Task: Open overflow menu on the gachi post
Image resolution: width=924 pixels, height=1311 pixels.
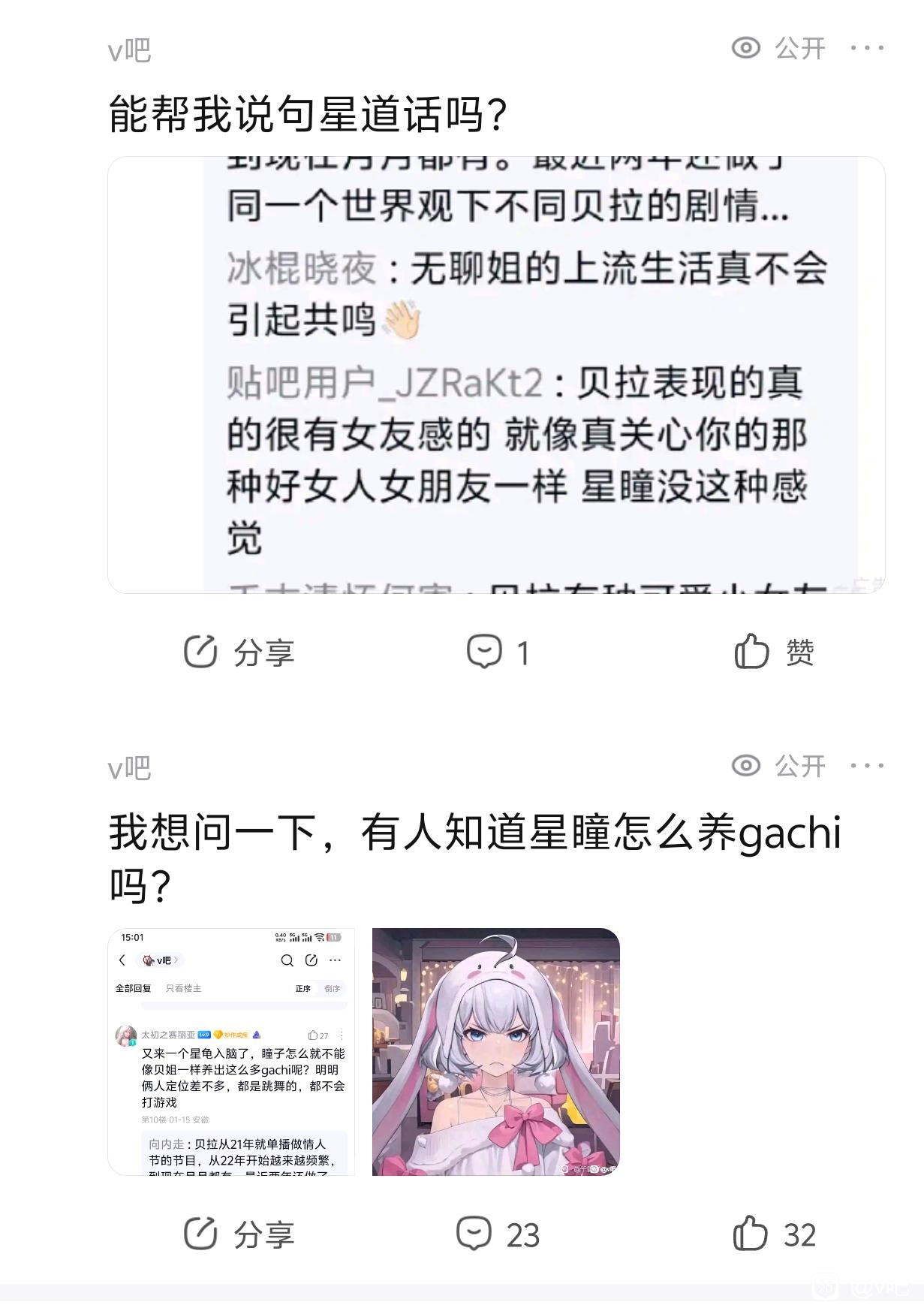Action: pyautogui.click(x=867, y=766)
